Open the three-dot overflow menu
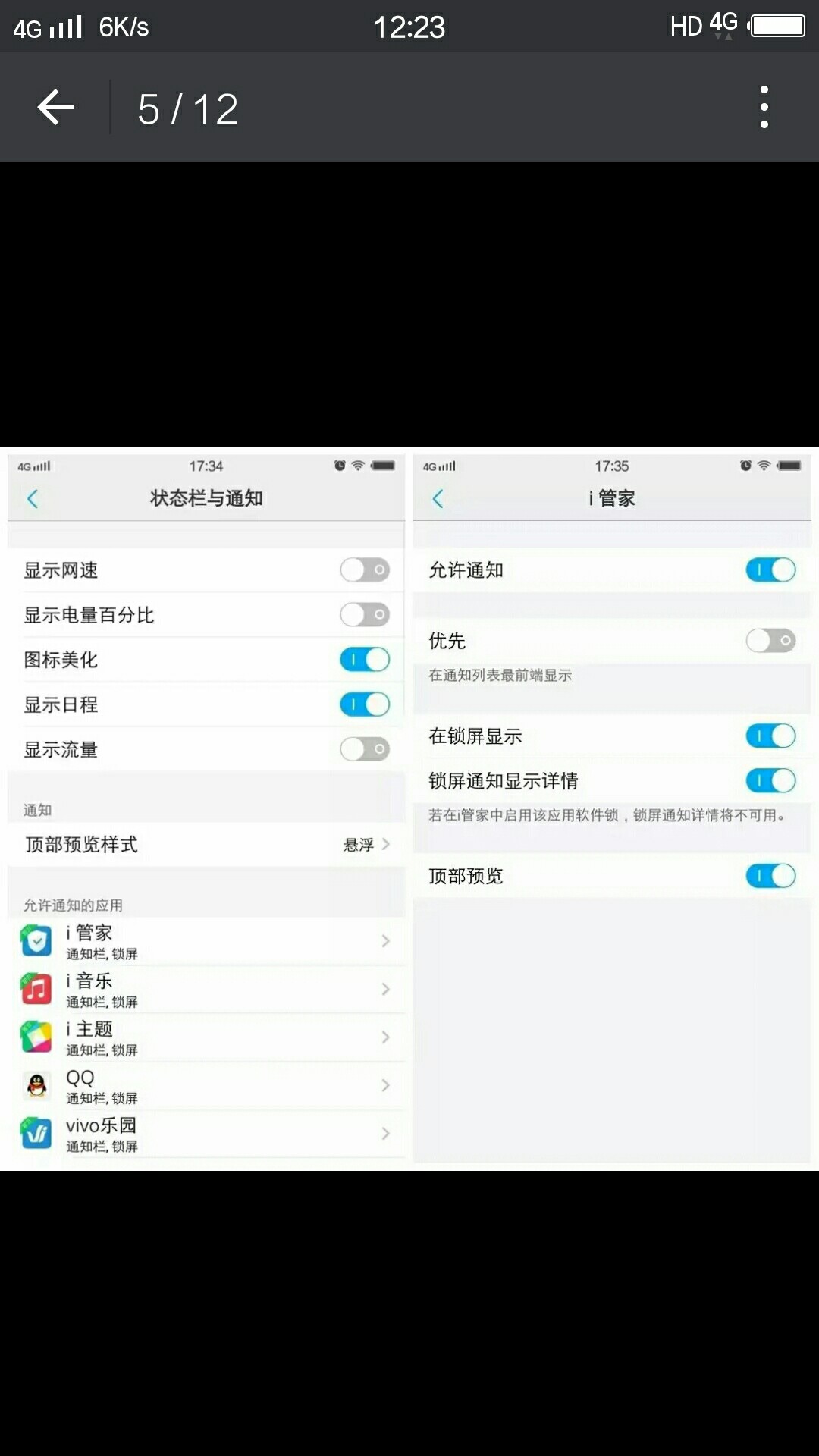The height and width of the screenshot is (1456, 819). pyautogui.click(x=764, y=107)
